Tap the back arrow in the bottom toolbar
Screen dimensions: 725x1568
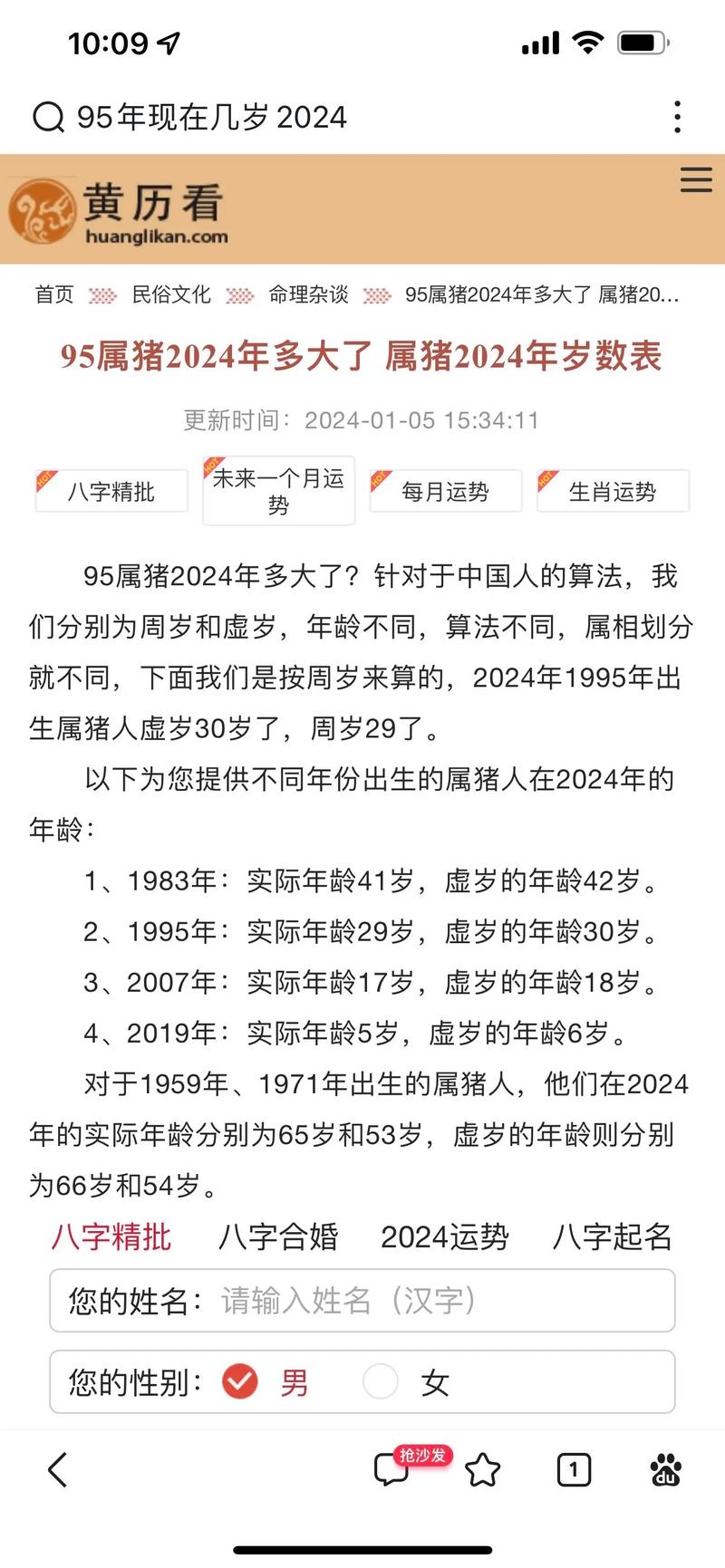point(56,1470)
